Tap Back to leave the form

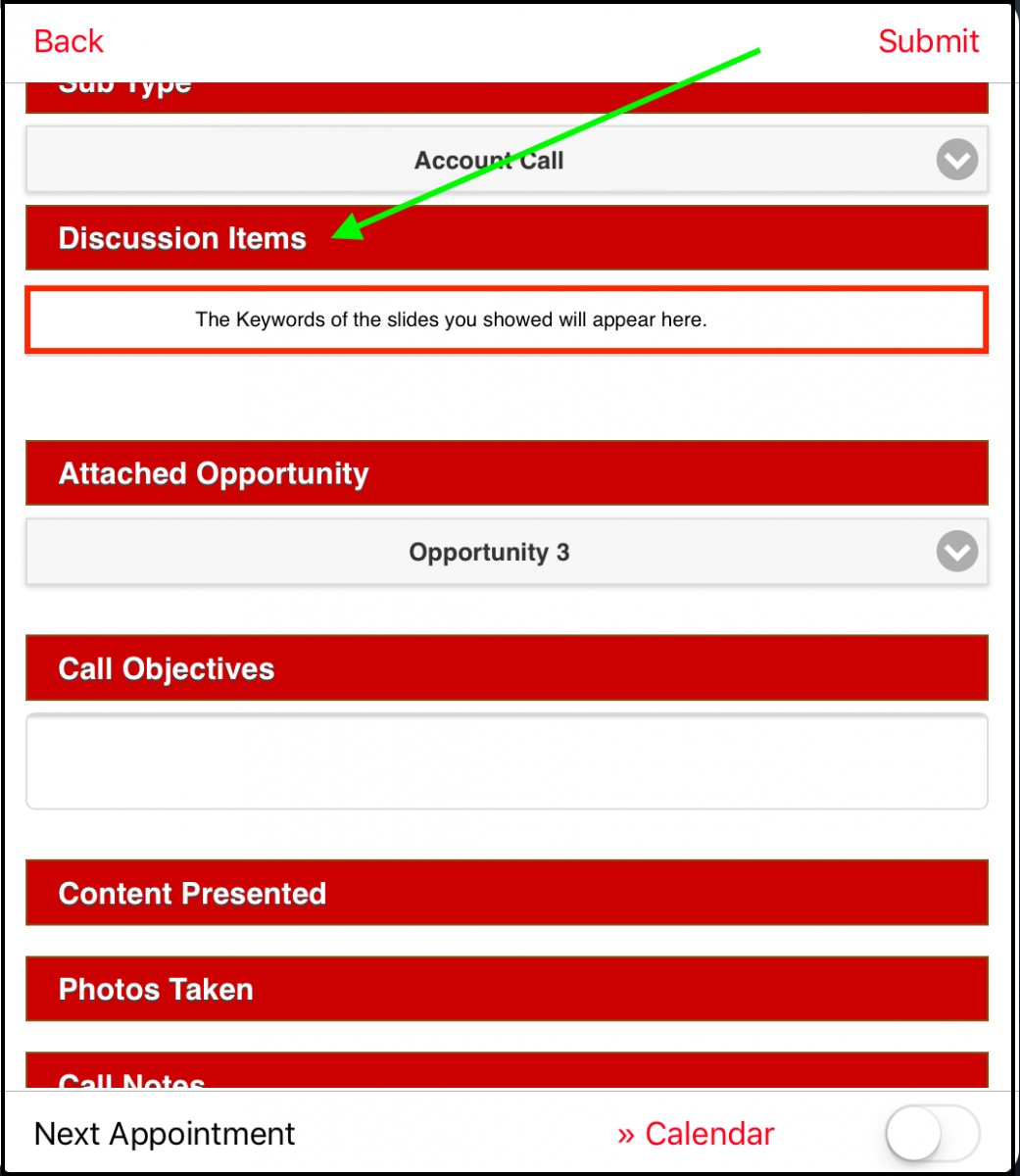[69, 41]
